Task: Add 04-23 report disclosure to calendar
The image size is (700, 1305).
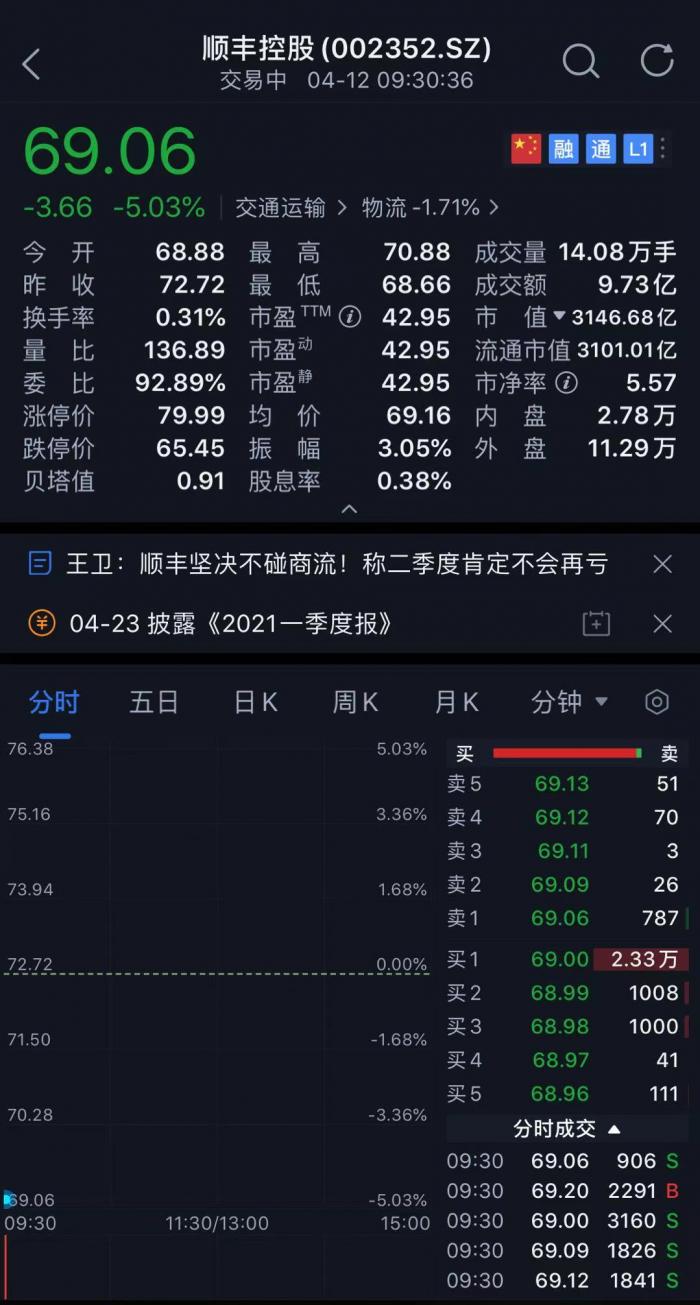Action: 596,624
